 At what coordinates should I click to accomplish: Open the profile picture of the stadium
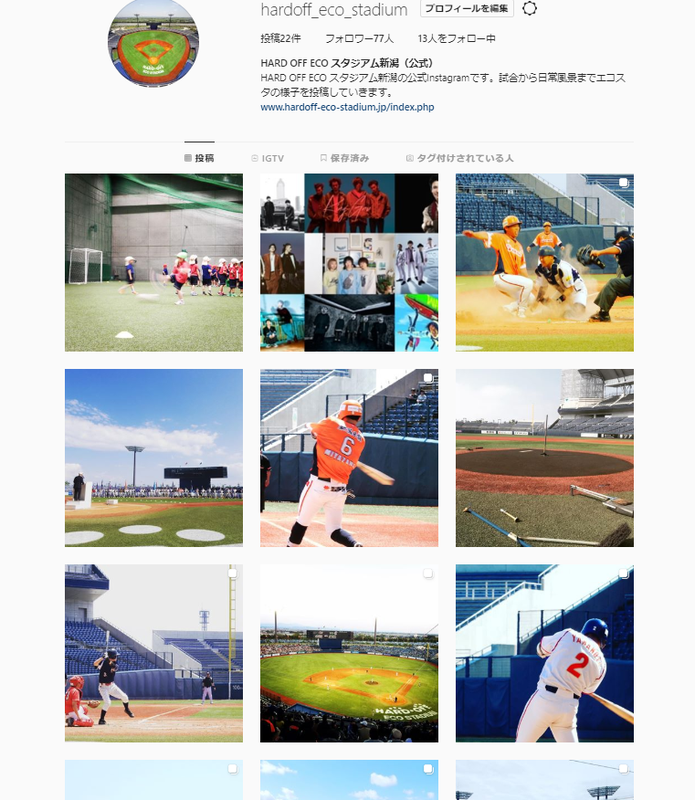[153, 43]
